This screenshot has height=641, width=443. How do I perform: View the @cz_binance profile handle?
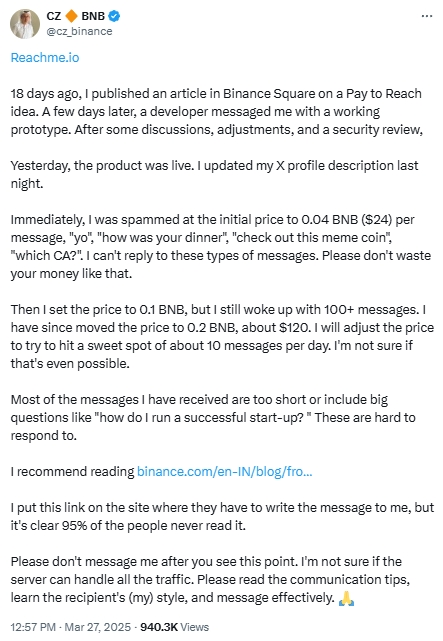click(x=79, y=31)
